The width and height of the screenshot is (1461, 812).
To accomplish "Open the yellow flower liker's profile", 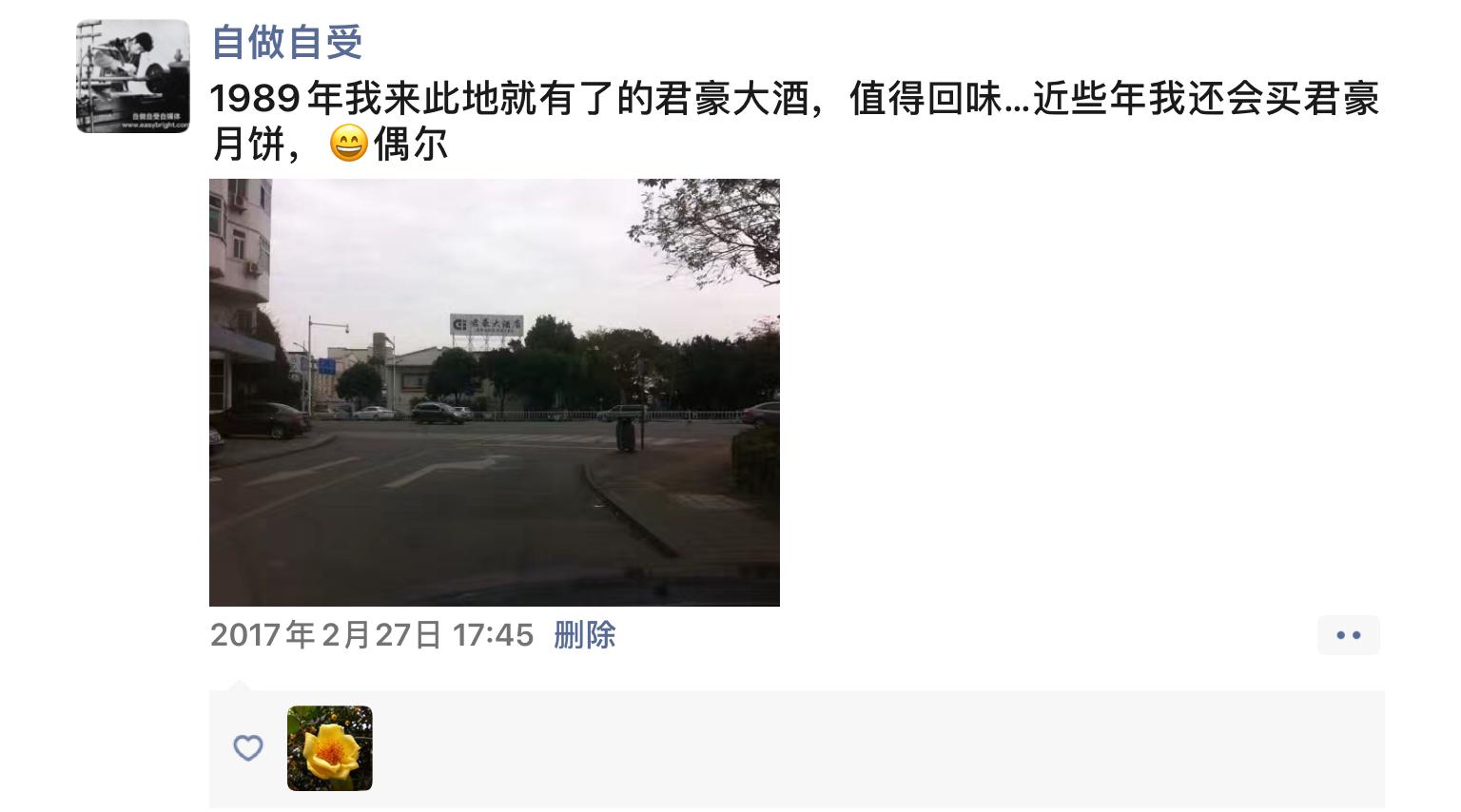I will click(329, 748).
